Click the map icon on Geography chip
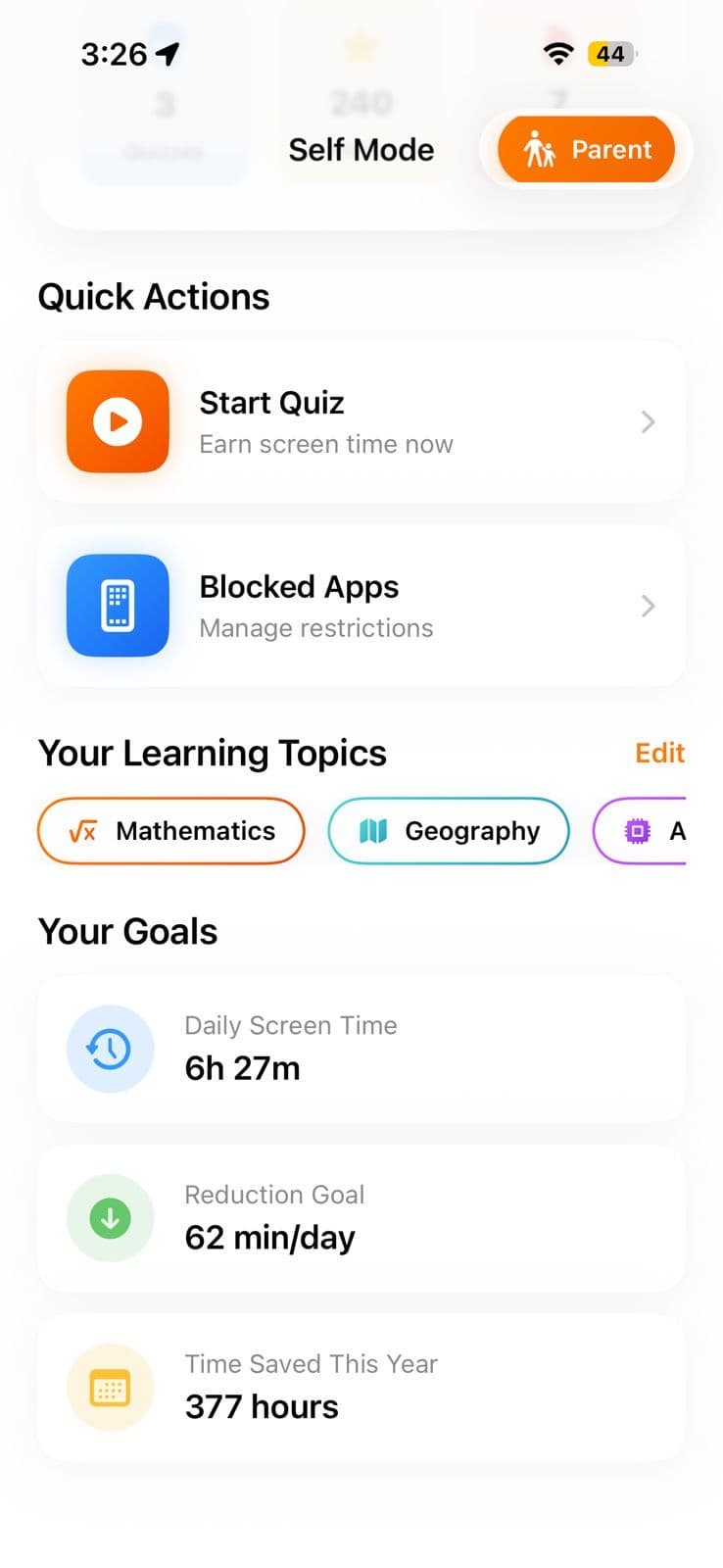Image resolution: width=723 pixels, height=1568 pixels. [x=373, y=831]
